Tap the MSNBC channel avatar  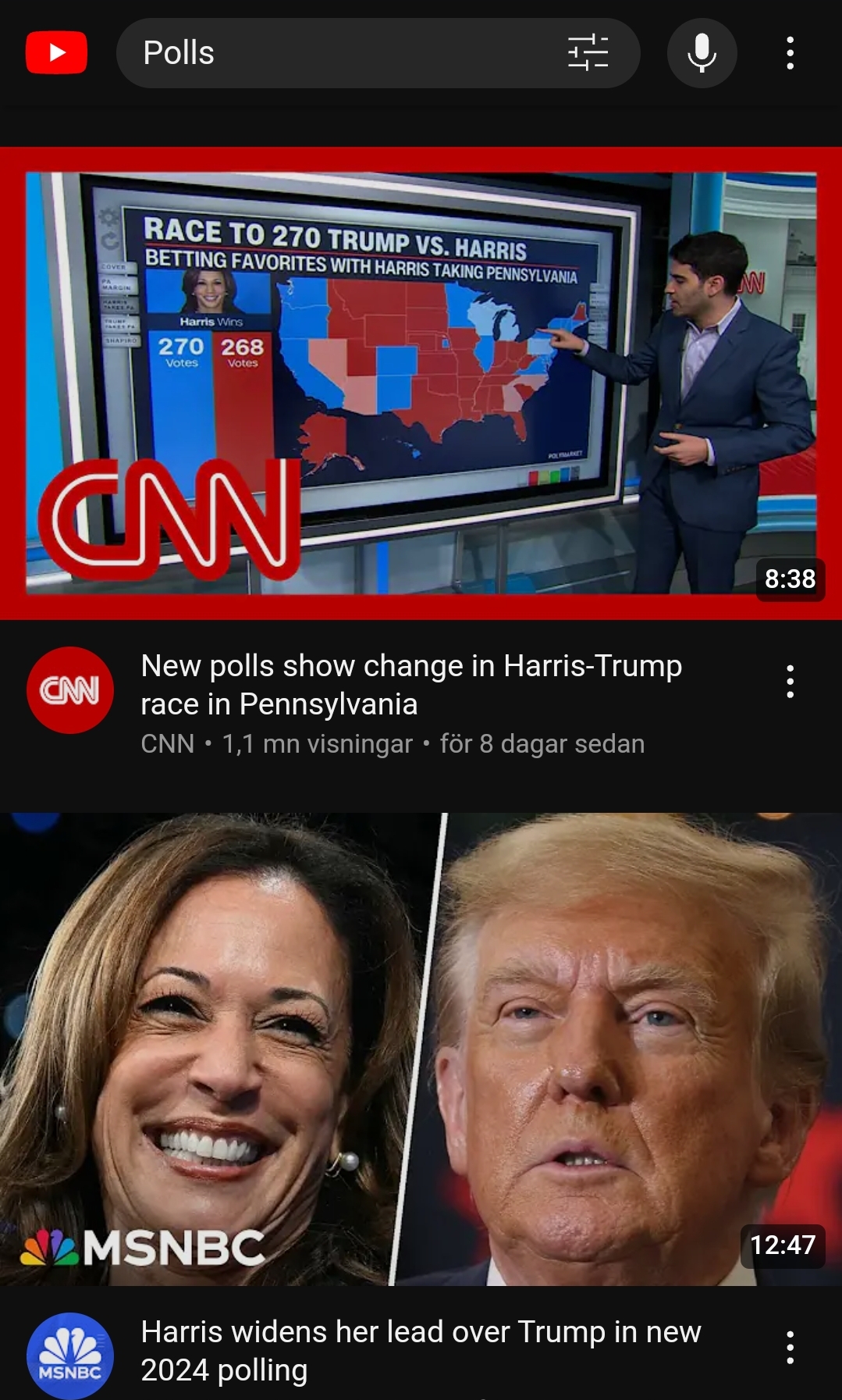click(x=70, y=1355)
